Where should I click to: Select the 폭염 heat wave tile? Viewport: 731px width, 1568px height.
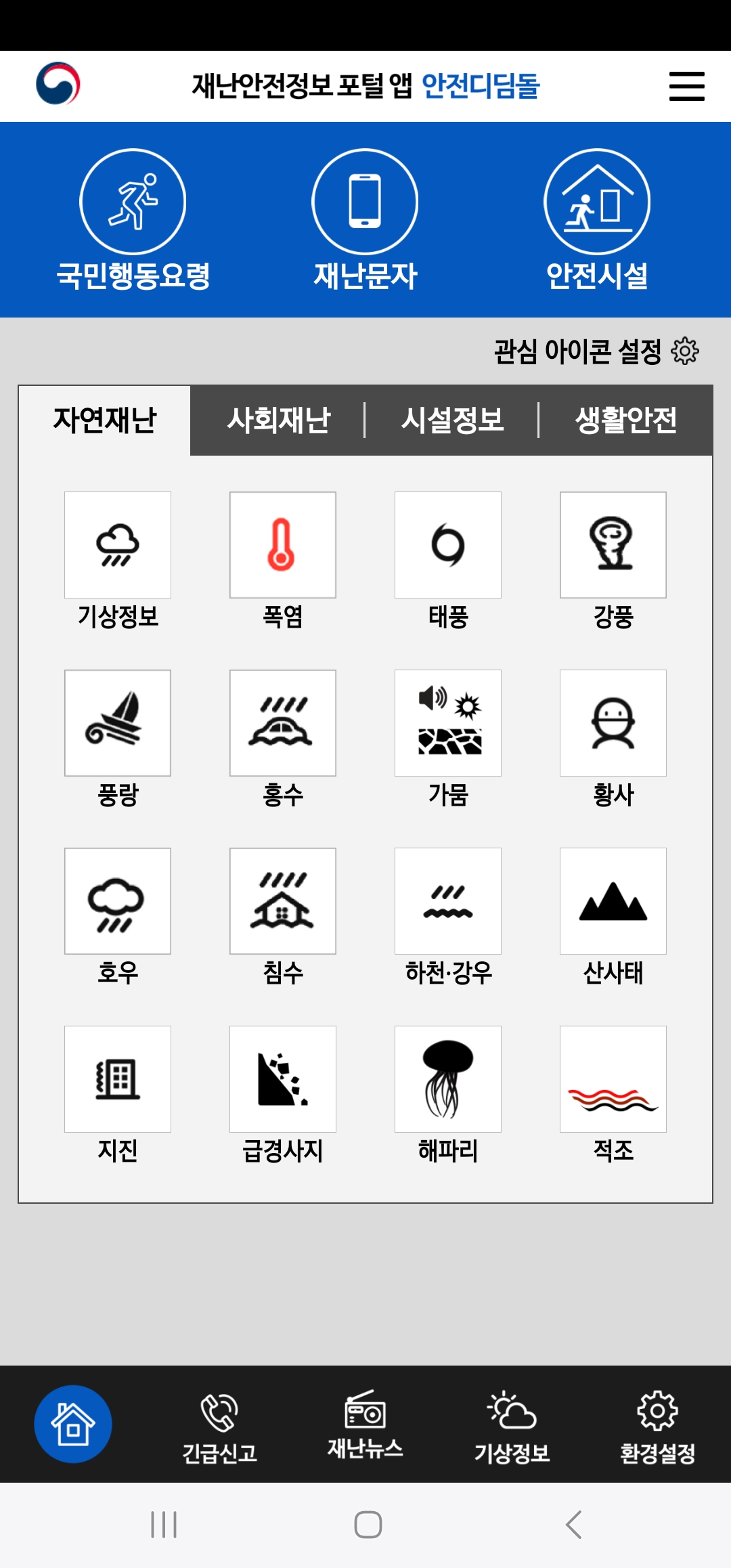pyautogui.click(x=283, y=561)
